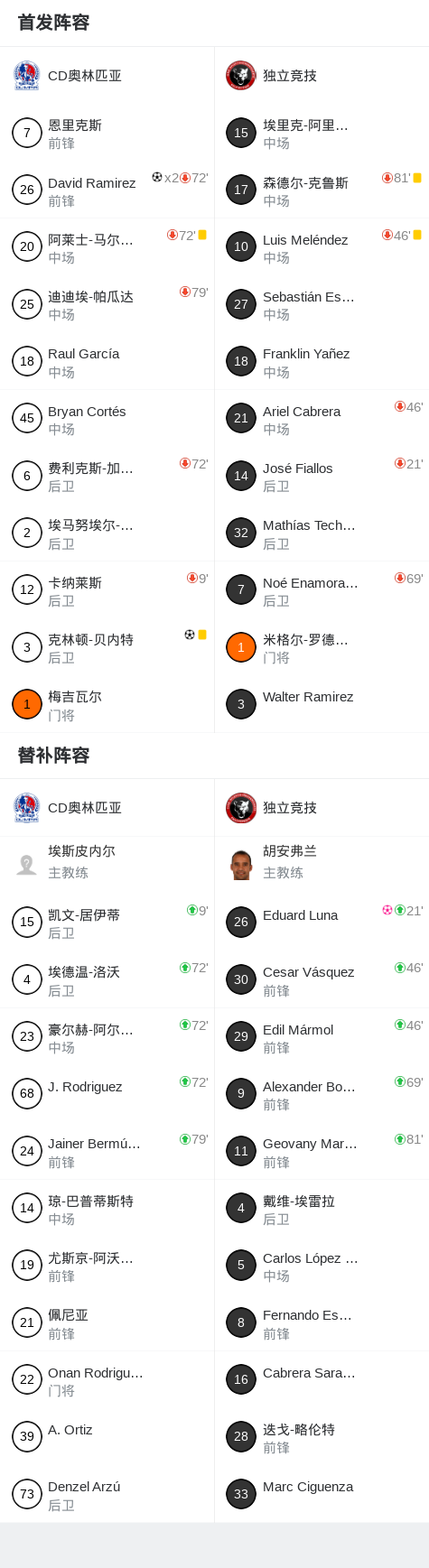This screenshot has width=429, height=1568.
Task: Open 独立竞技 team in starting lineup header
Action: [322, 76]
